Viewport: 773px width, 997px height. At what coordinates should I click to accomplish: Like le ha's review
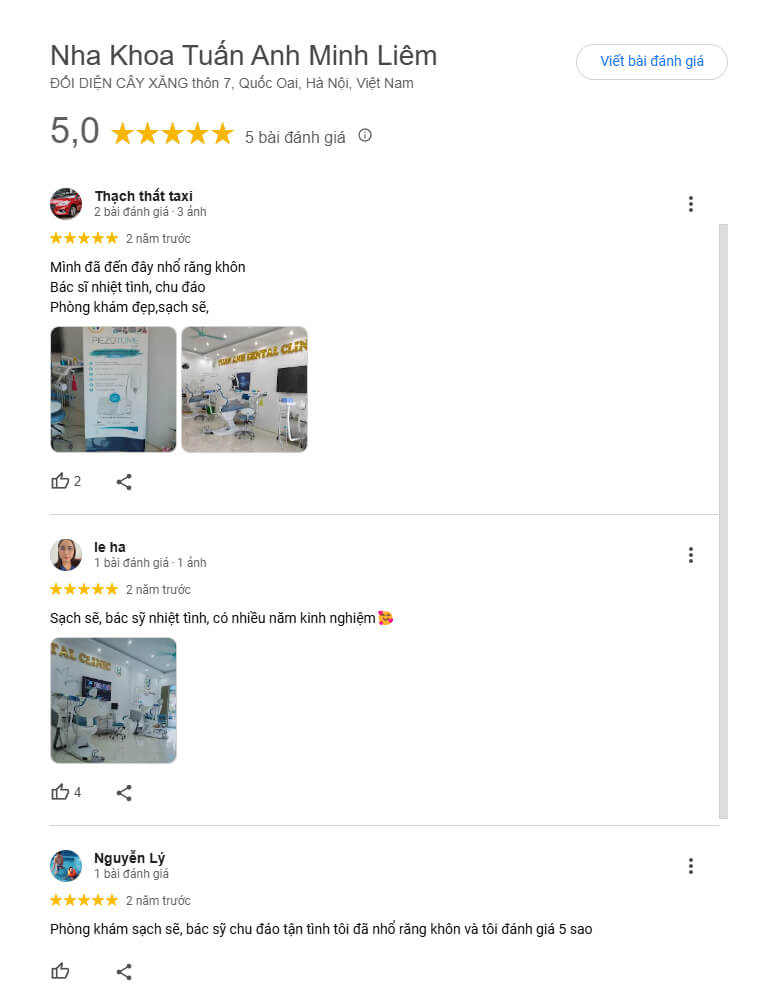click(61, 792)
